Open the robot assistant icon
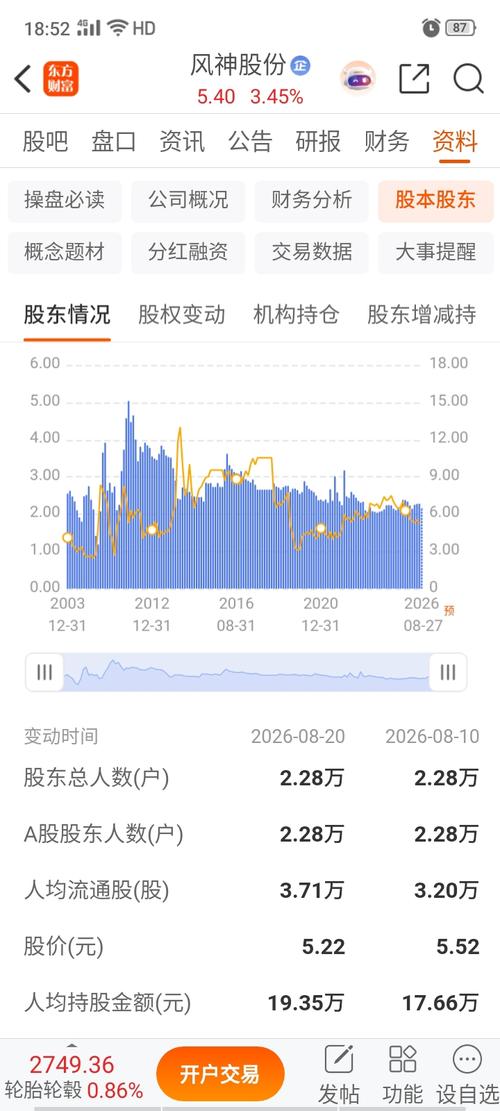Screen dimensions: 500x1111 [358, 79]
